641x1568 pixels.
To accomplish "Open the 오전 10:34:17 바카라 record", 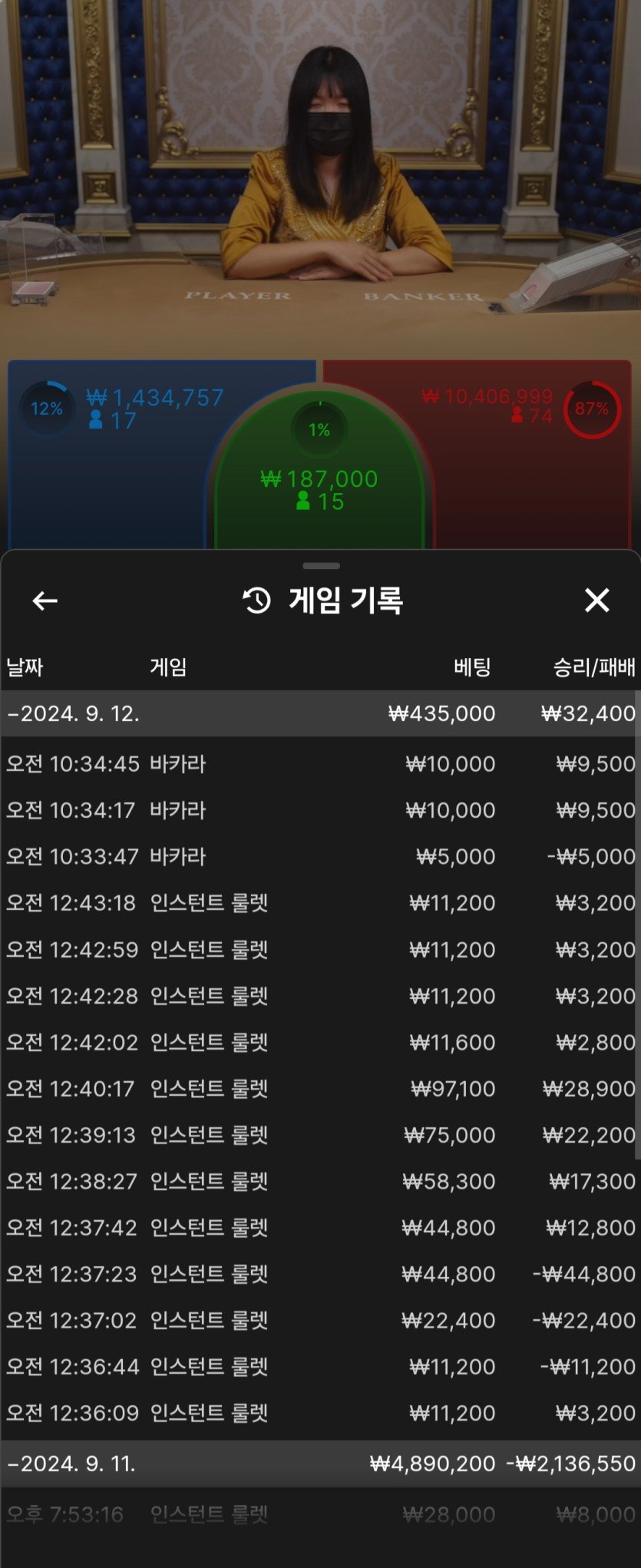I will [x=319, y=810].
